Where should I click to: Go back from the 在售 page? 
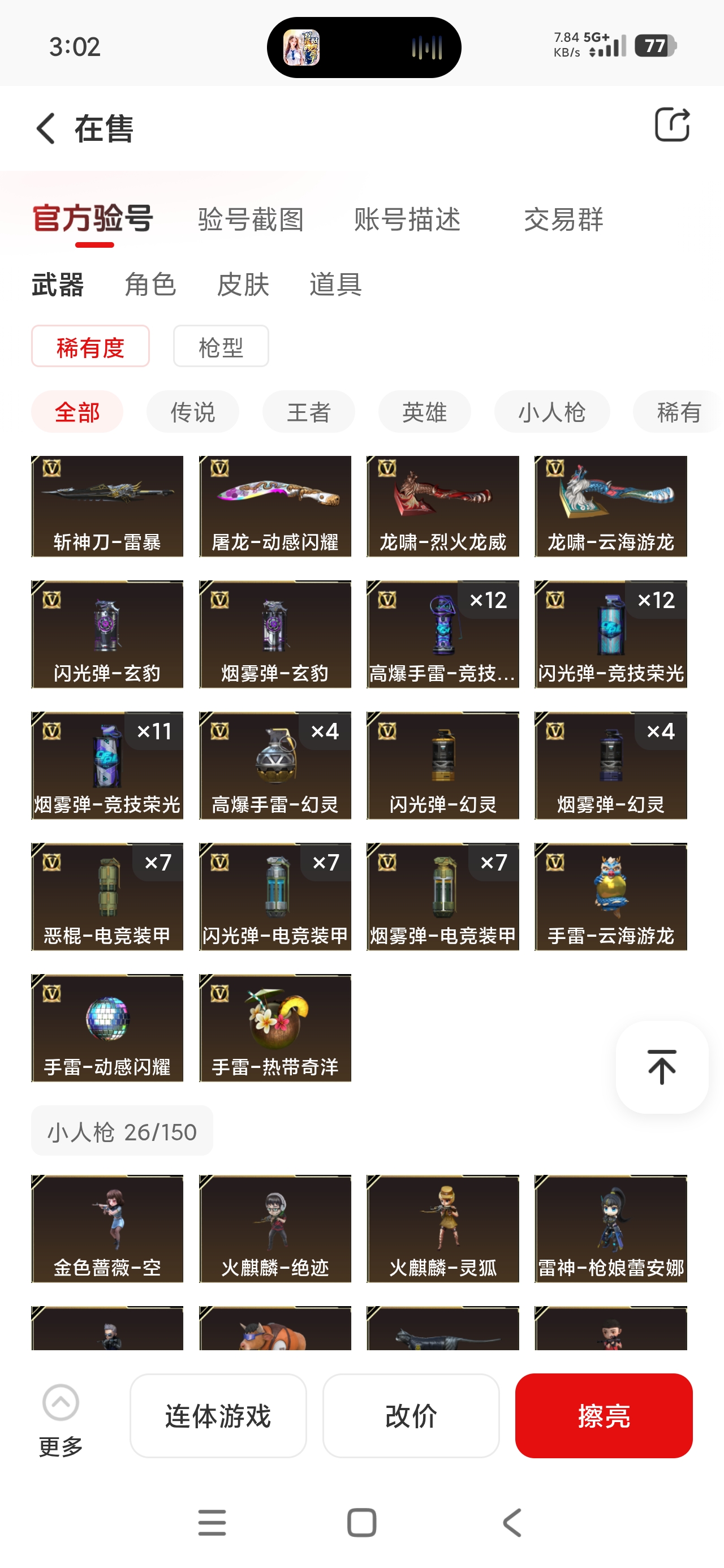[x=46, y=128]
